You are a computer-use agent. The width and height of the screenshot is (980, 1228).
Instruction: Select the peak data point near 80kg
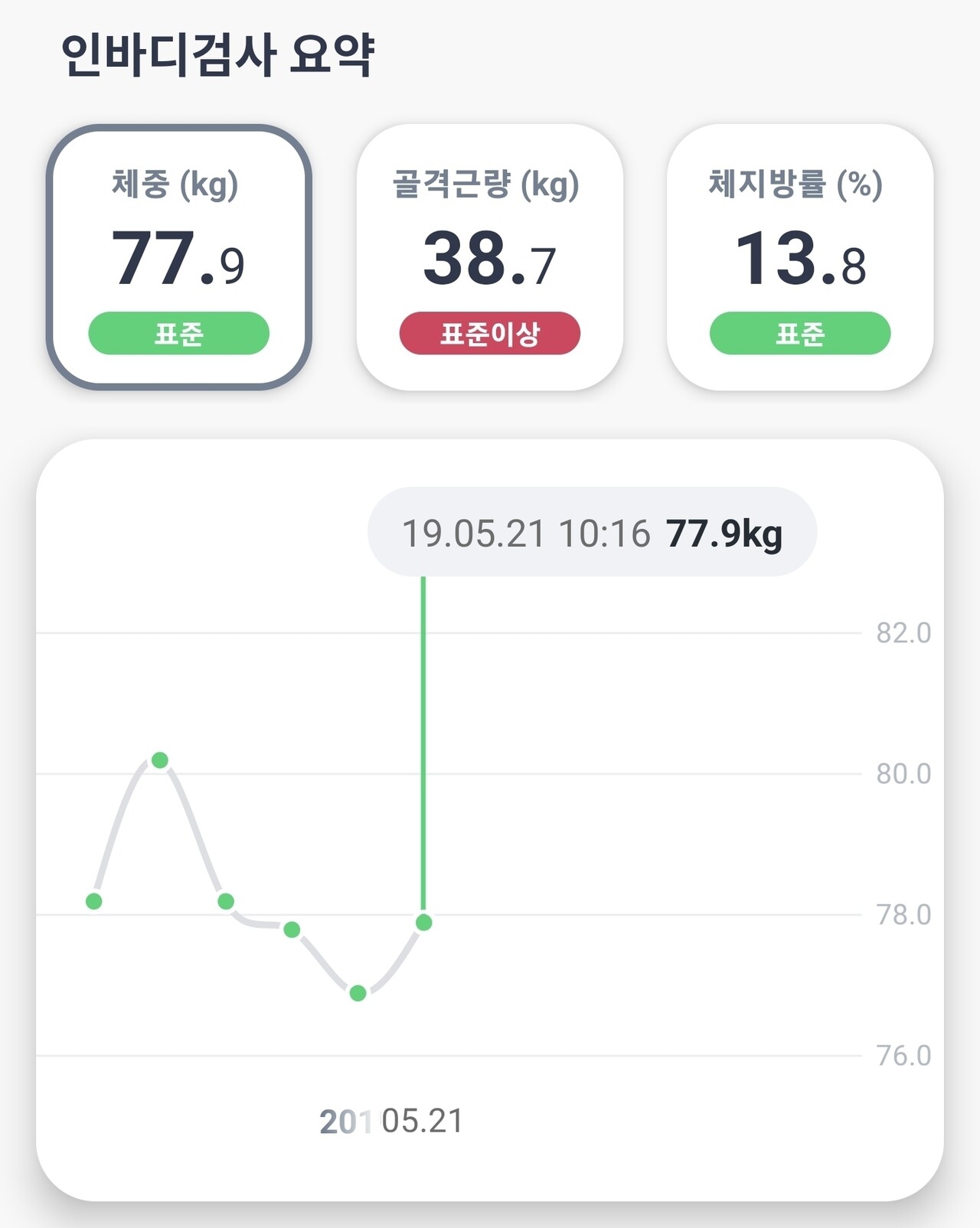coord(158,759)
